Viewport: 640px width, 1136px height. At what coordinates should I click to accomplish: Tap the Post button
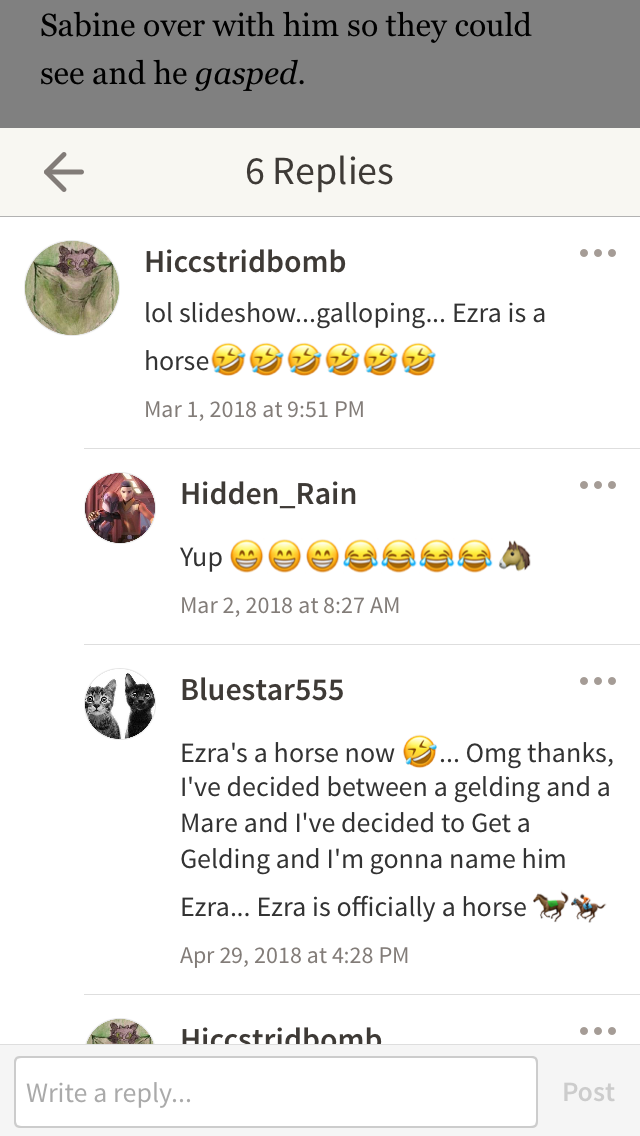[x=588, y=1093]
